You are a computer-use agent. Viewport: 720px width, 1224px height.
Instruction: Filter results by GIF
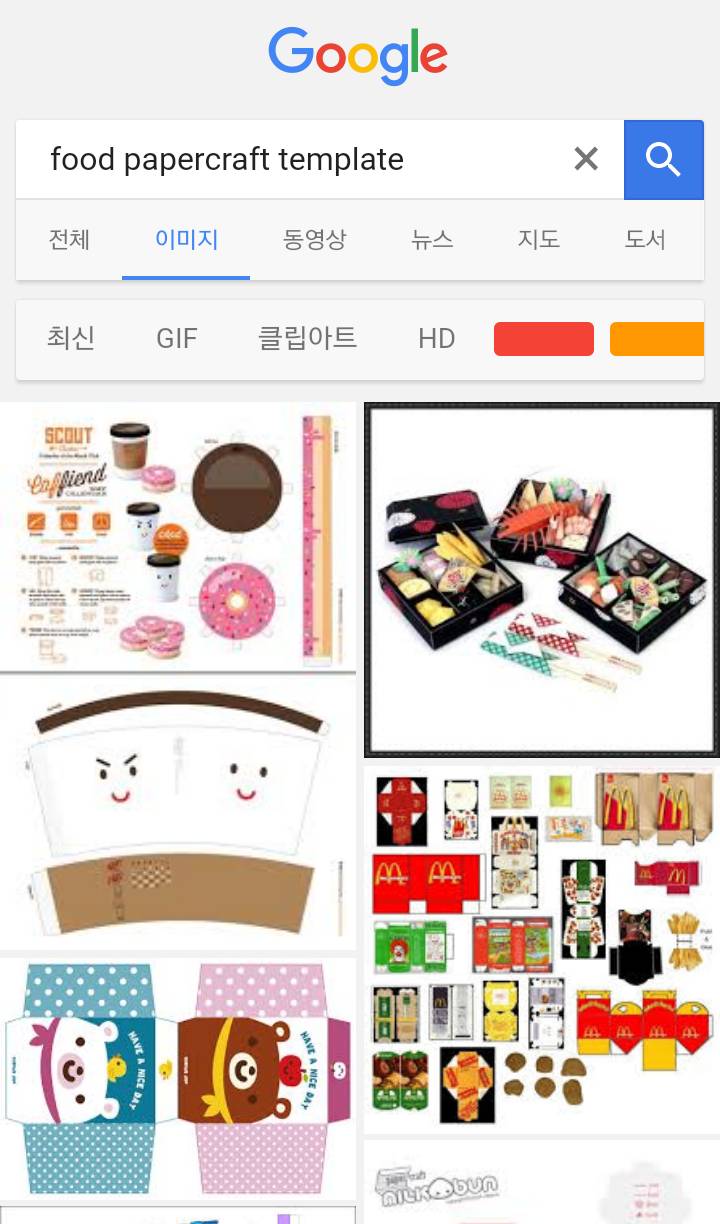coord(177,339)
